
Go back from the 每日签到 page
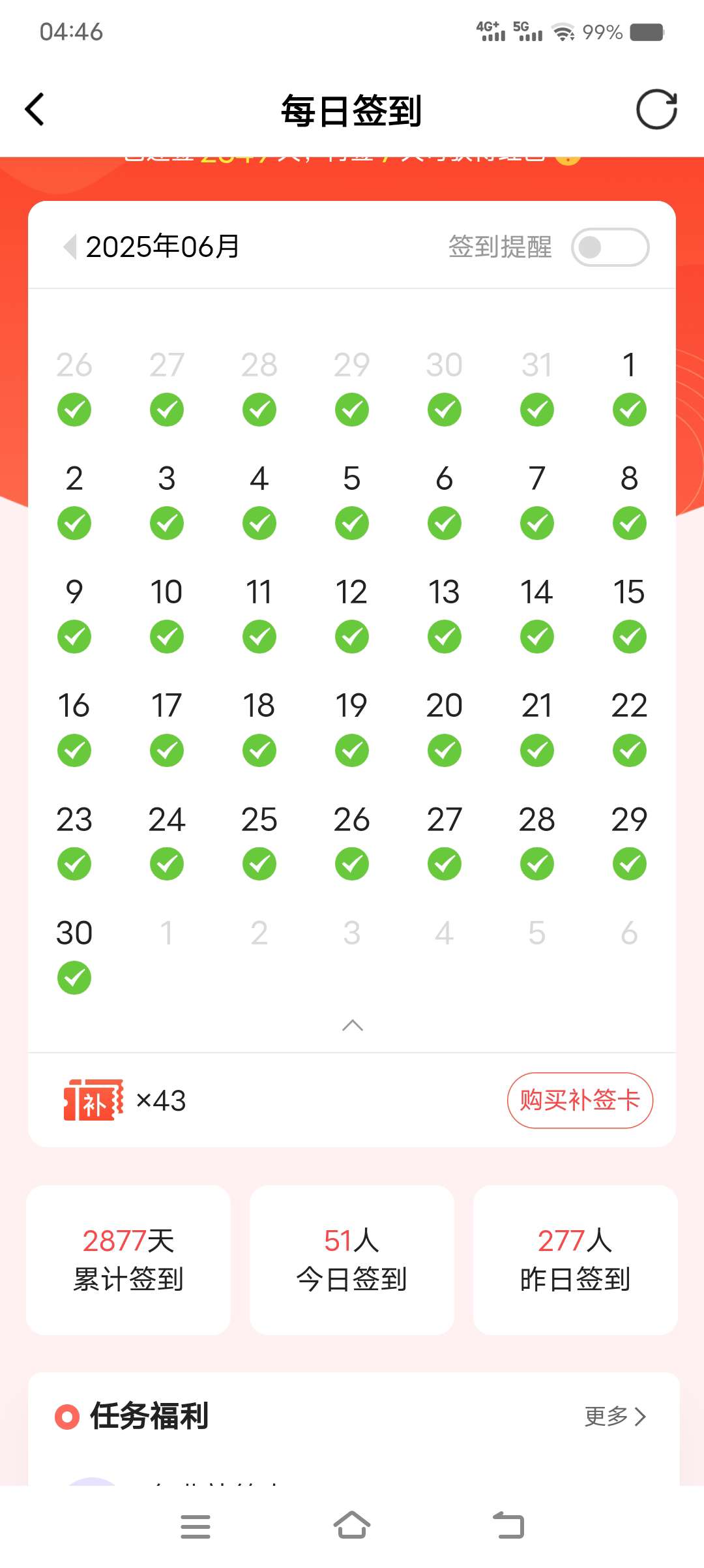(x=35, y=110)
